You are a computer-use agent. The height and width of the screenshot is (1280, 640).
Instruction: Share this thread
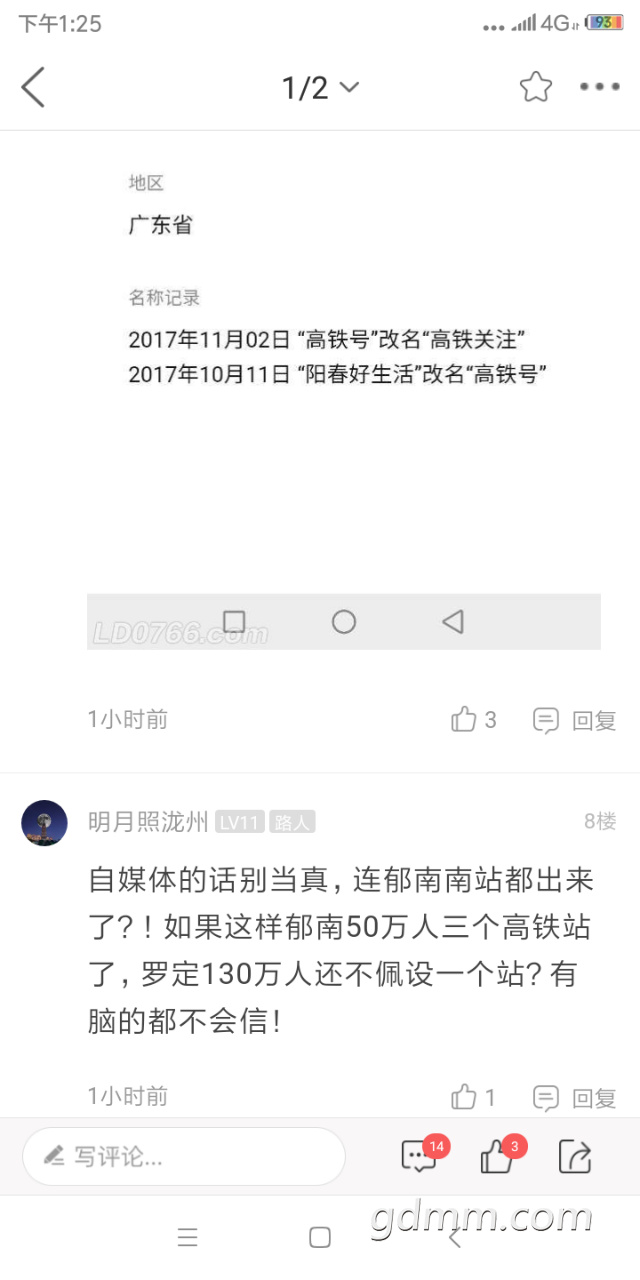575,1157
